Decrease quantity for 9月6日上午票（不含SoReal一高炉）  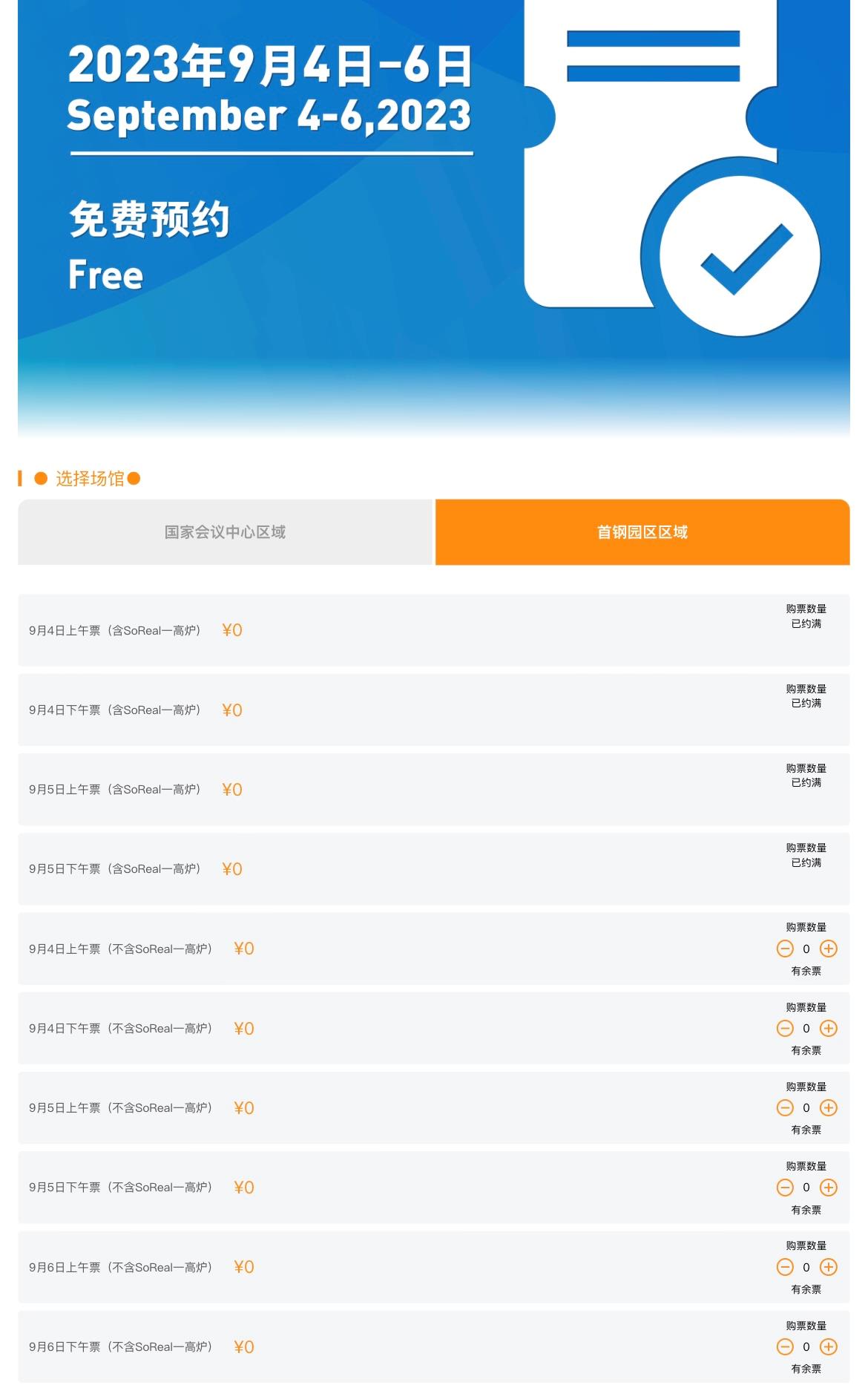click(785, 1267)
